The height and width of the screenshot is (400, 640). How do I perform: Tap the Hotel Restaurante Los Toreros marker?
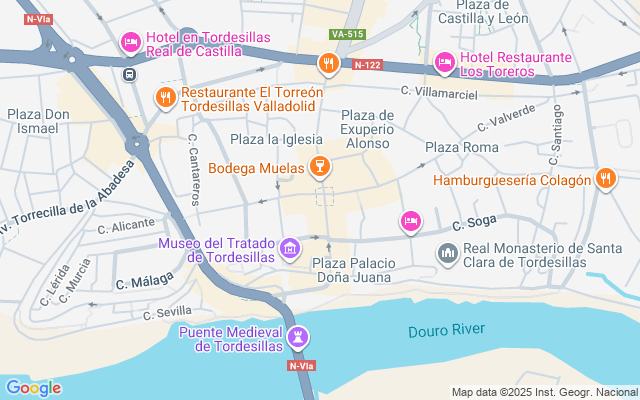pos(444,64)
